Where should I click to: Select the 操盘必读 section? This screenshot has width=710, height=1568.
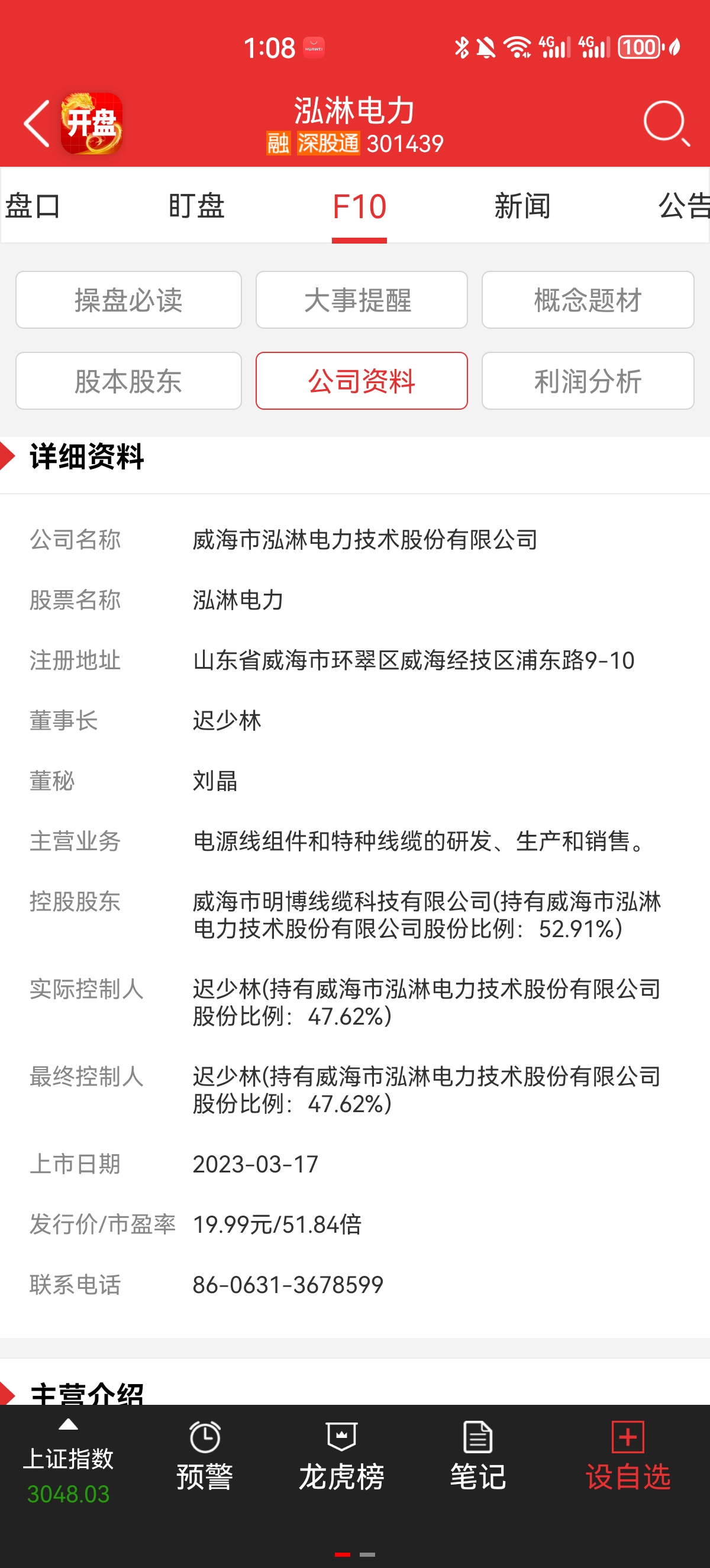[x=128, y=300]
